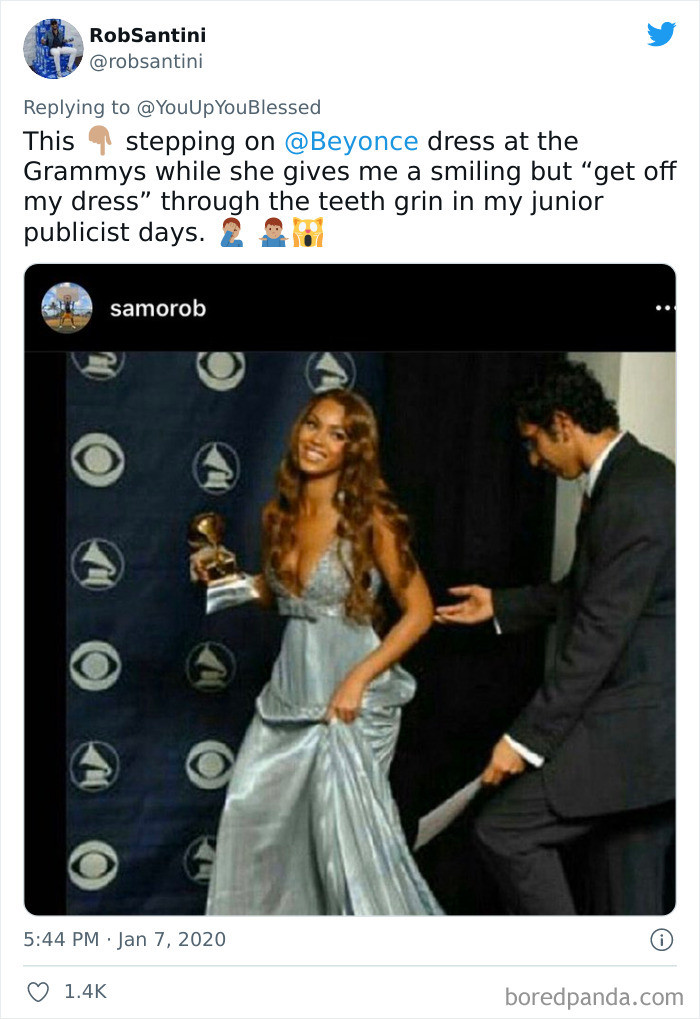This screenshot has height=1019, width=700.
Task: Open the Twitter info icon
Action: [660, 939]
